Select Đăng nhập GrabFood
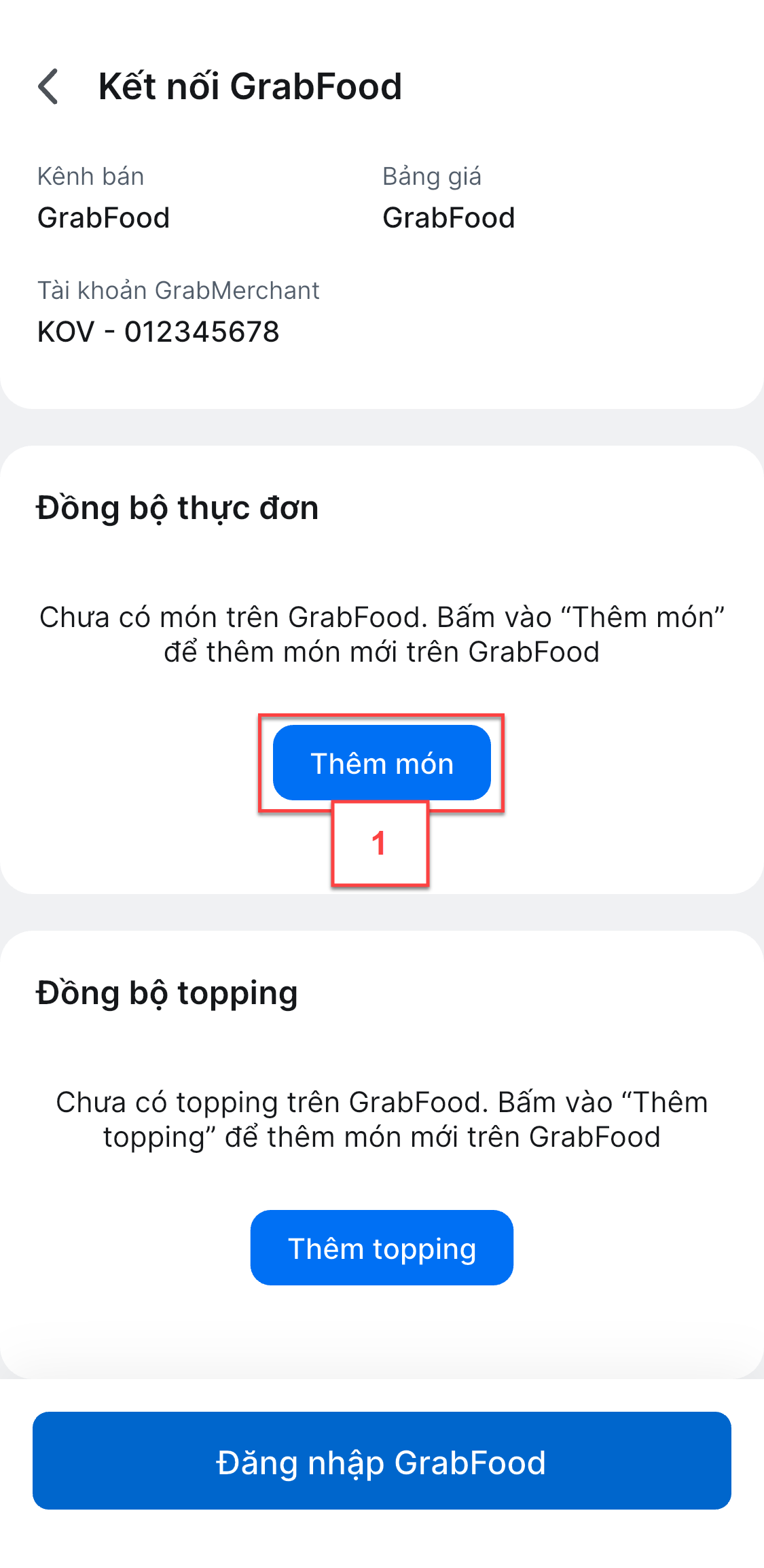The image size is (764, 1568). (382, 1461)
